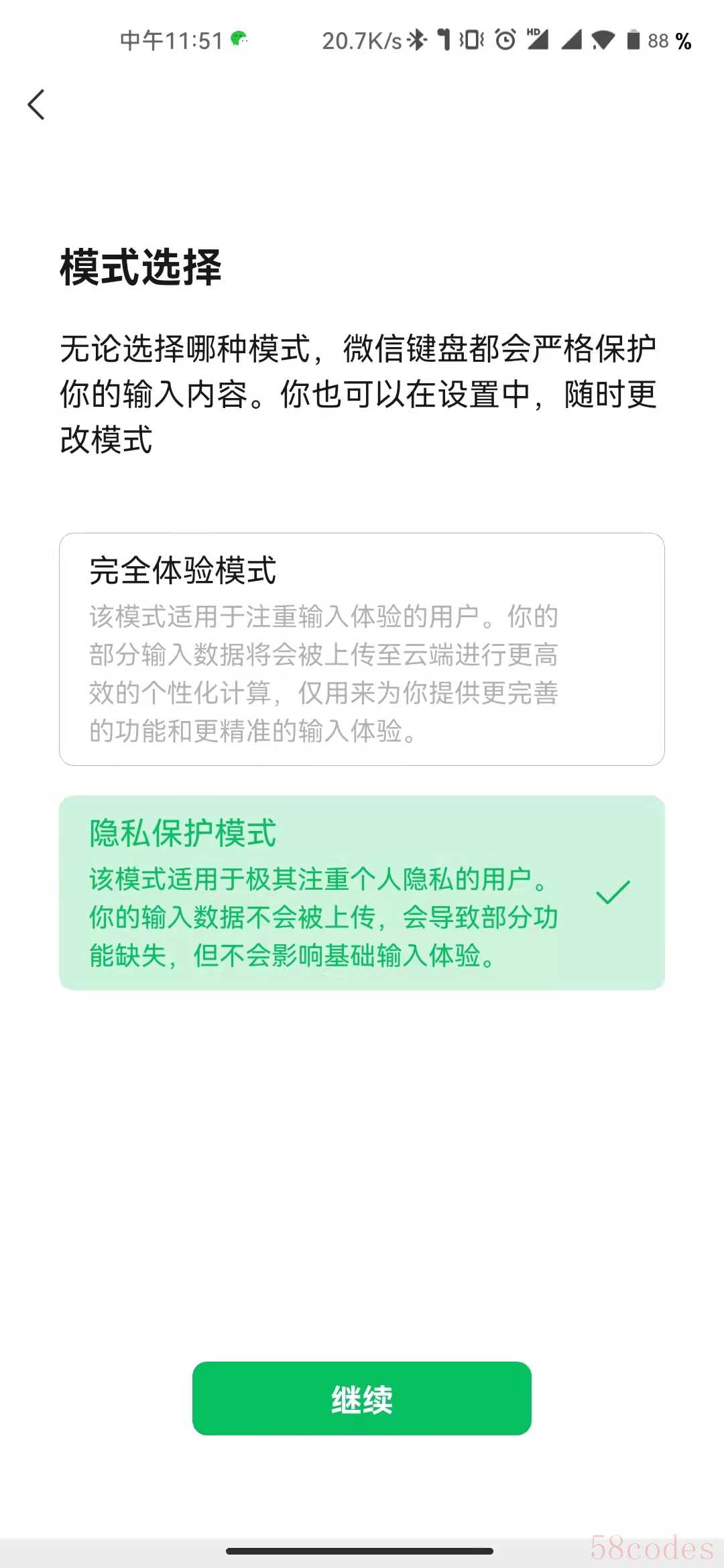Select 完全体验模式 option
724x1568 pixels.
point(361,649)
